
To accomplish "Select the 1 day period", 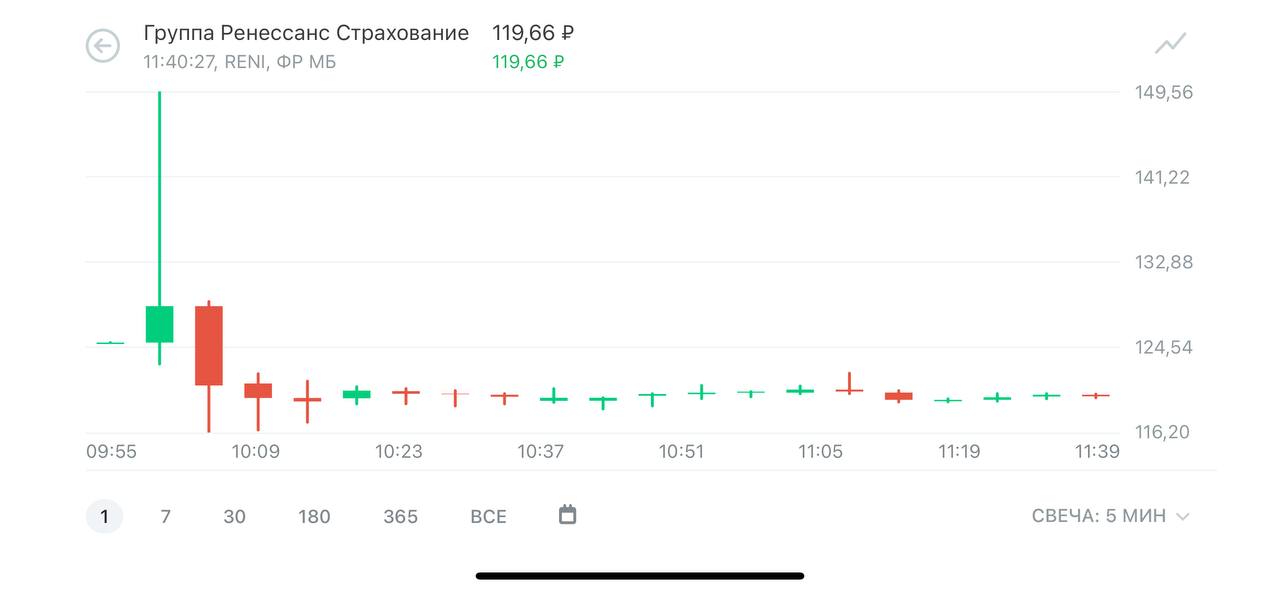I will point(104,516).
